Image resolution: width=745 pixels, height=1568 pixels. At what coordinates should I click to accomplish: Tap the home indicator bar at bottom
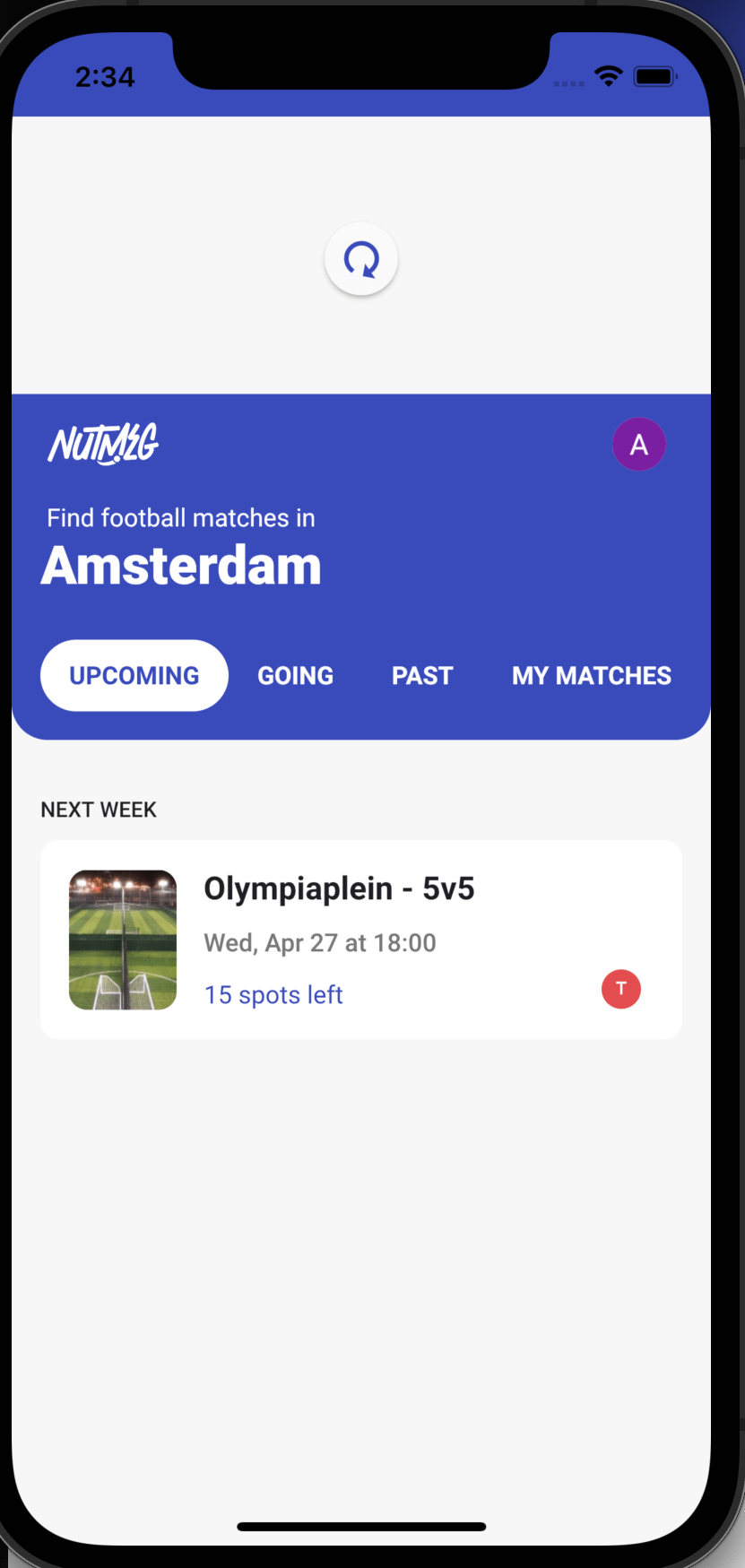click(x=360, y=1526)
